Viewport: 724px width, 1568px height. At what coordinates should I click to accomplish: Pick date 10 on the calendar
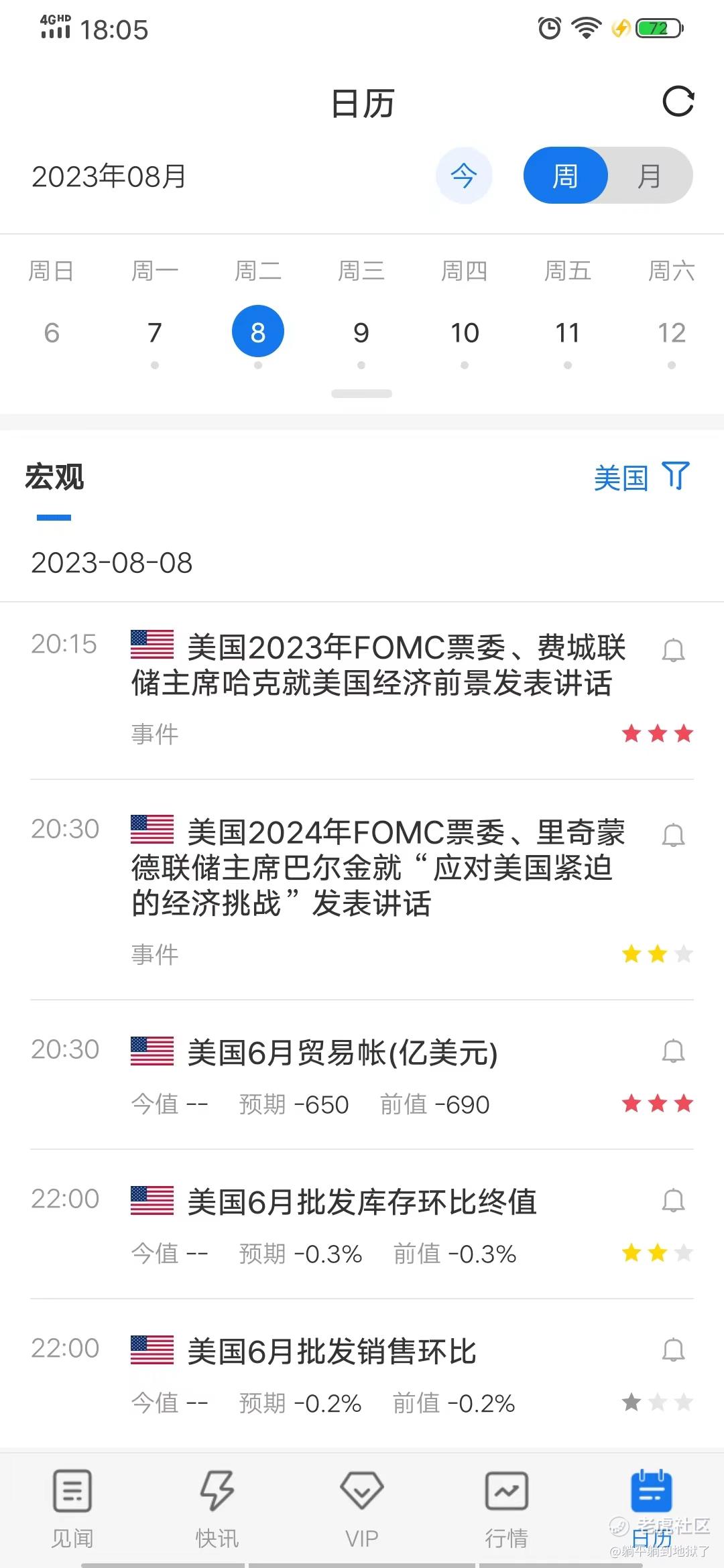point(465,333)
